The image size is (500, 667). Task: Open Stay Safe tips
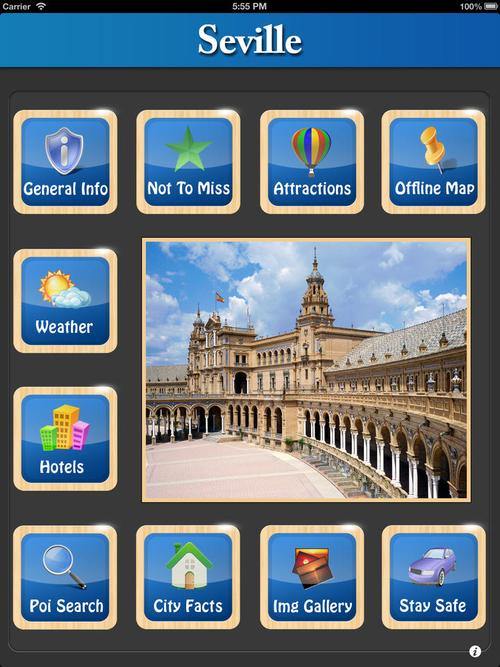434,577
